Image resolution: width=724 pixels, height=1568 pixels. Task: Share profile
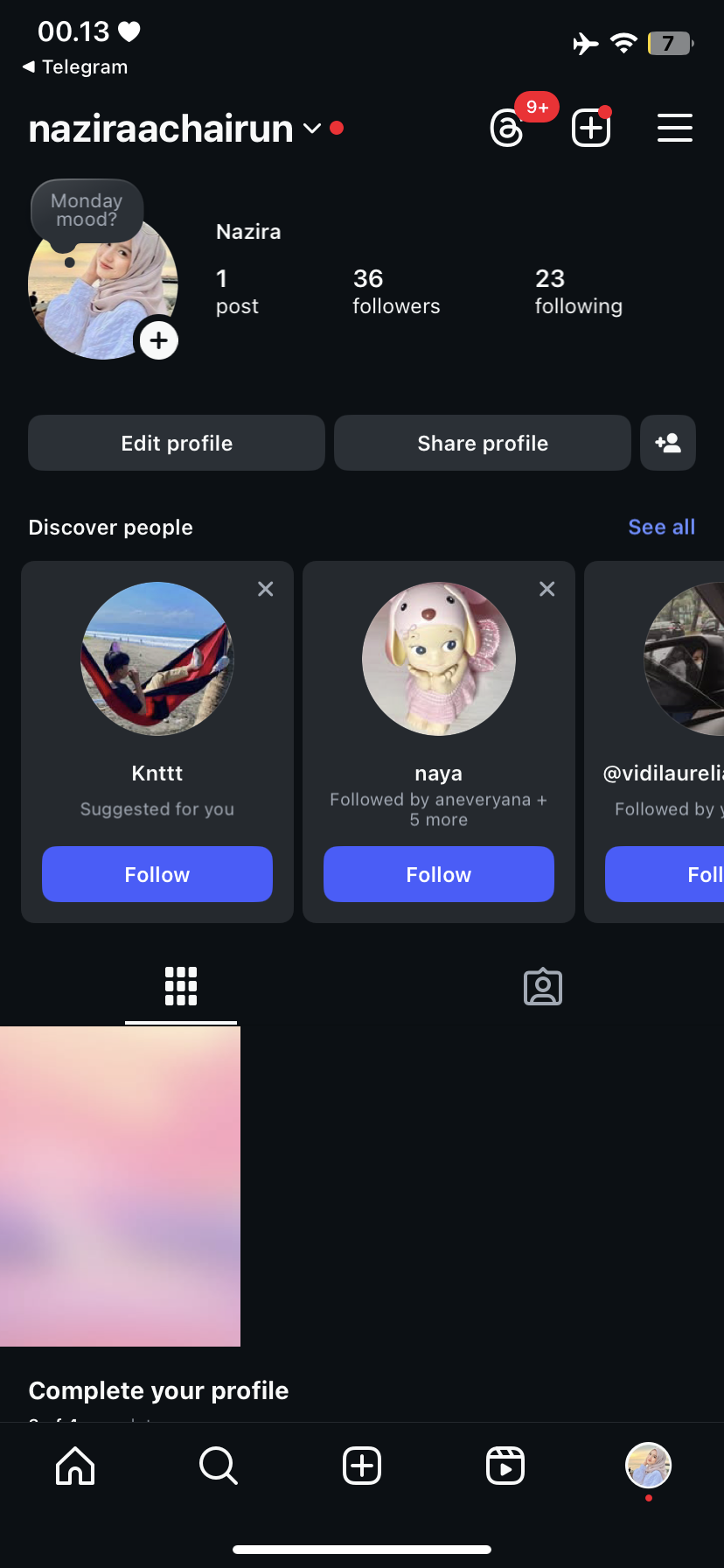pos(482,443)
